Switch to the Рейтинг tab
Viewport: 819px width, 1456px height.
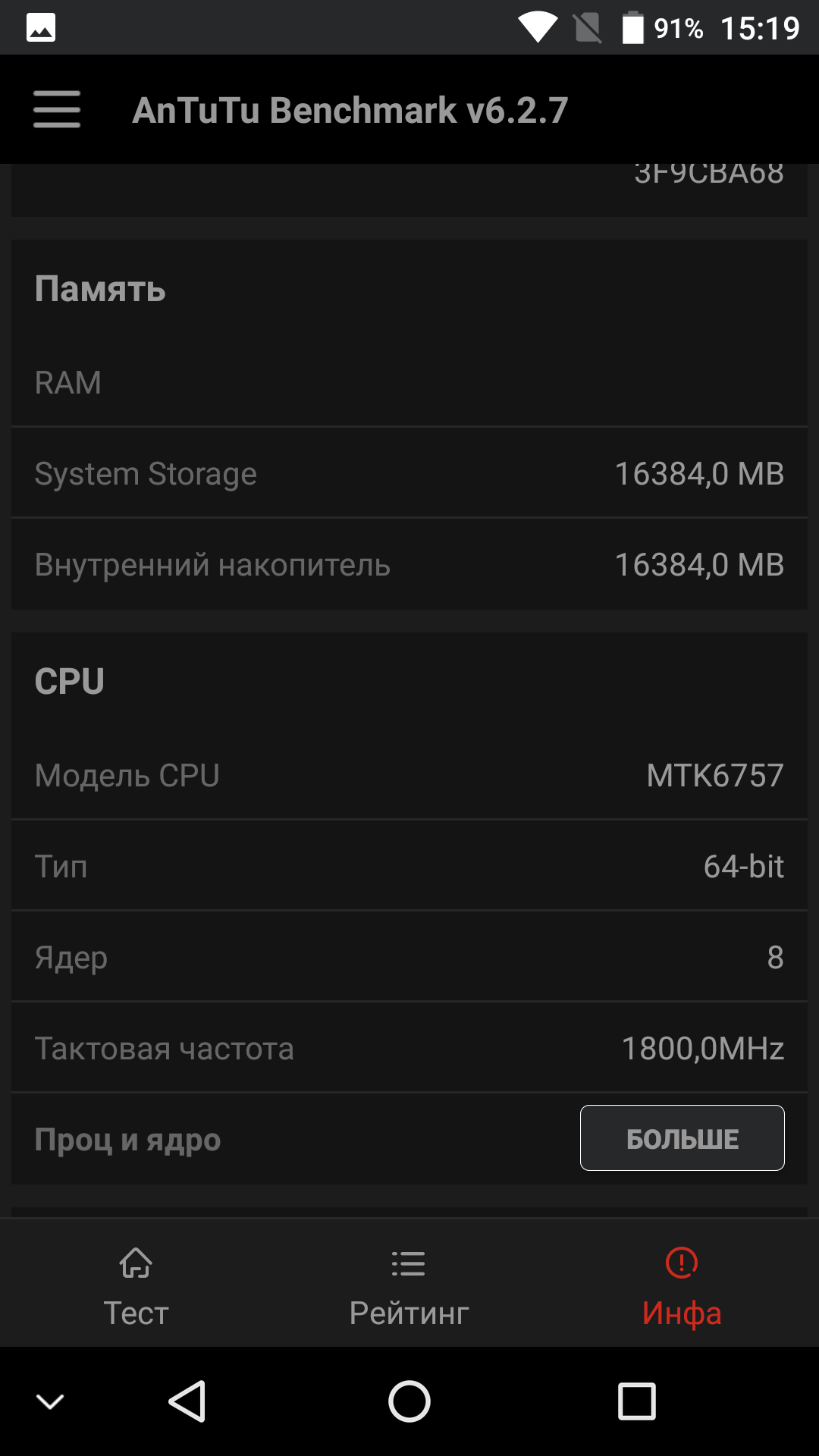coord(409,1286)
